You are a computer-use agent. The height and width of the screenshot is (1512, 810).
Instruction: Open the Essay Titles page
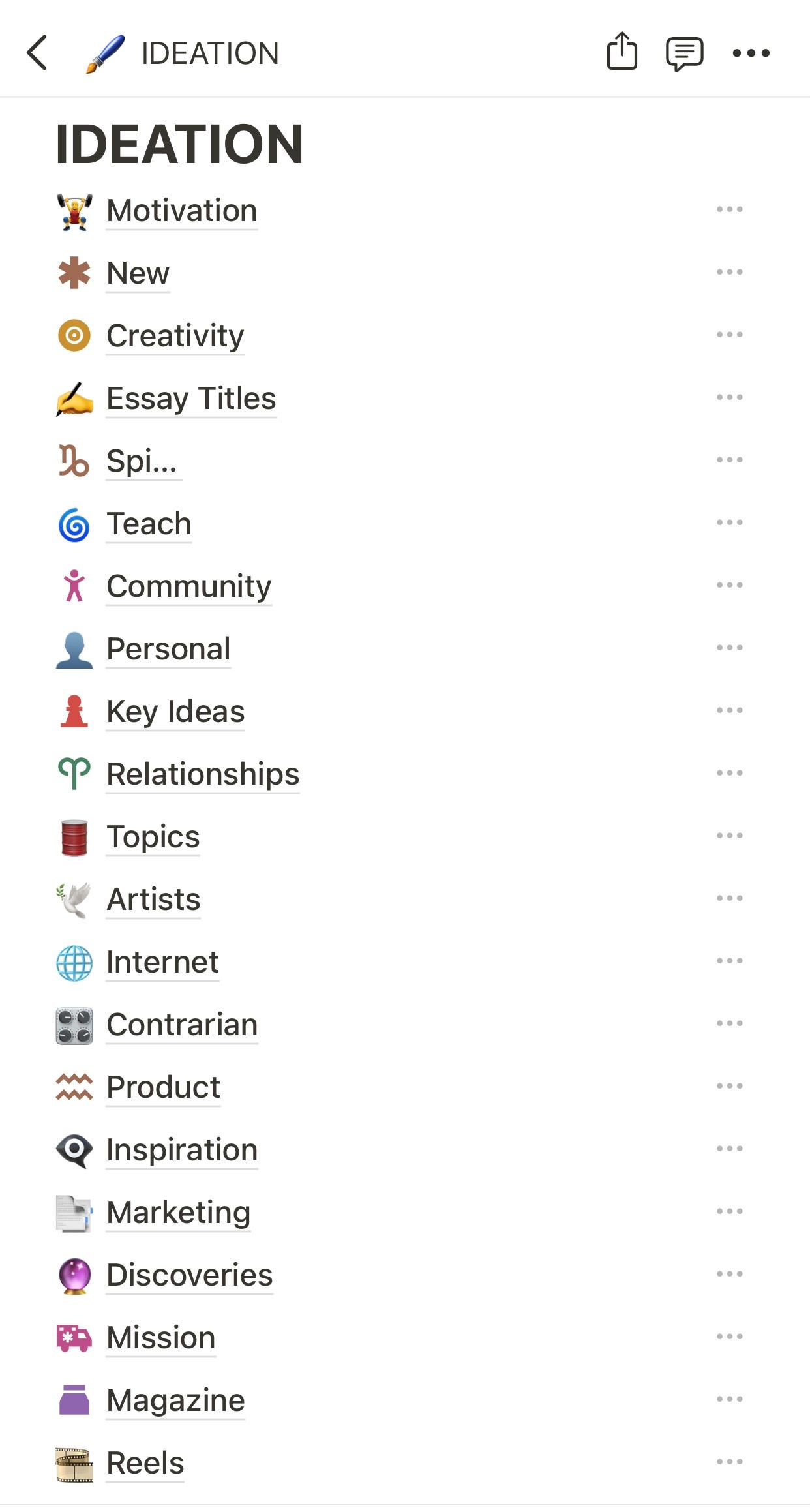click(x=191, y=399)
